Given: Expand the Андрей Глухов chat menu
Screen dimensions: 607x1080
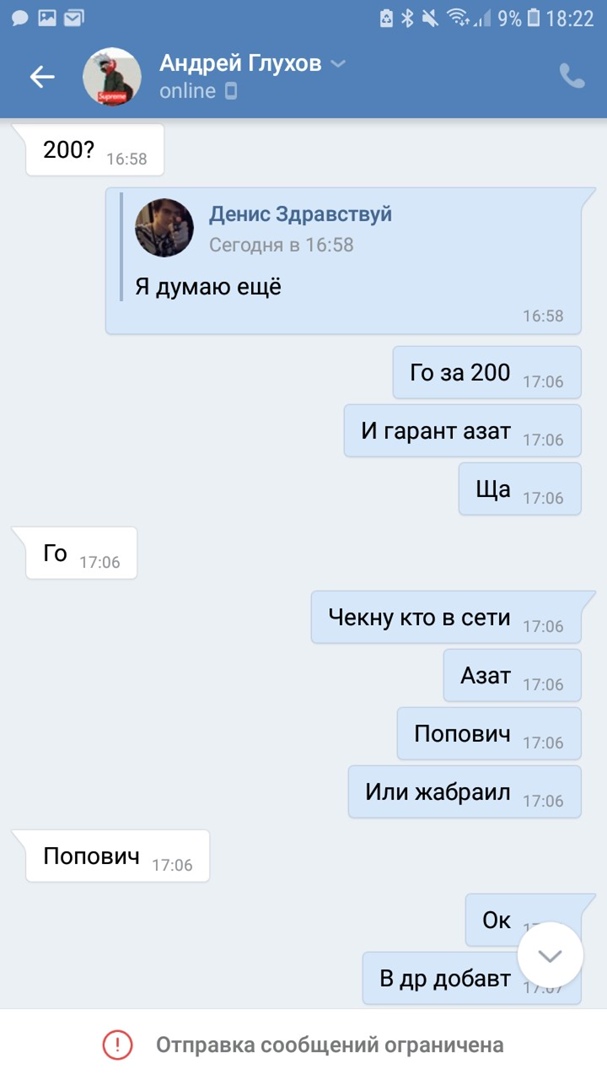Looking at the screenshot, I should (338, 63).
